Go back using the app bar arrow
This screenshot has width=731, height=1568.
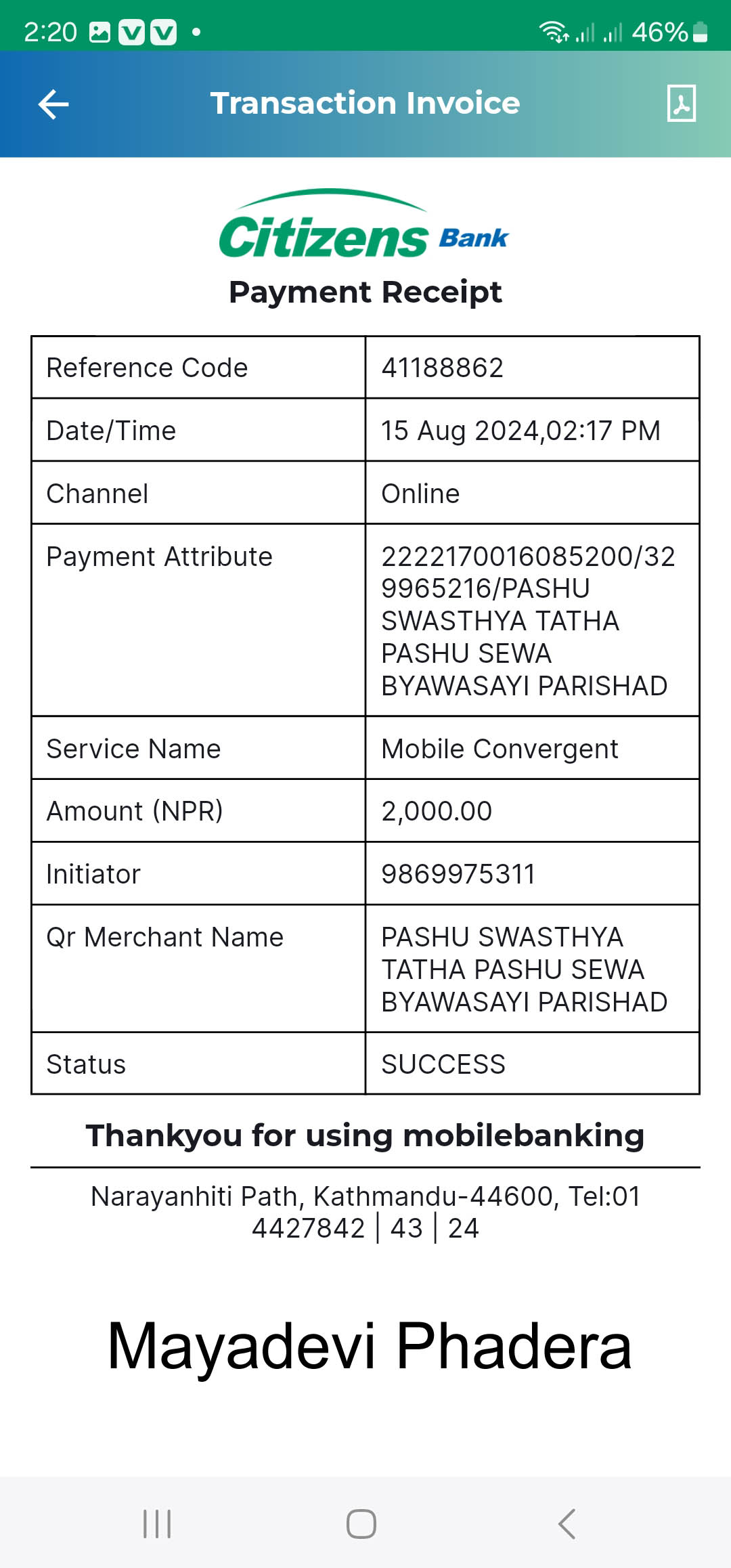pyautogui.click(x=53, y=104)
